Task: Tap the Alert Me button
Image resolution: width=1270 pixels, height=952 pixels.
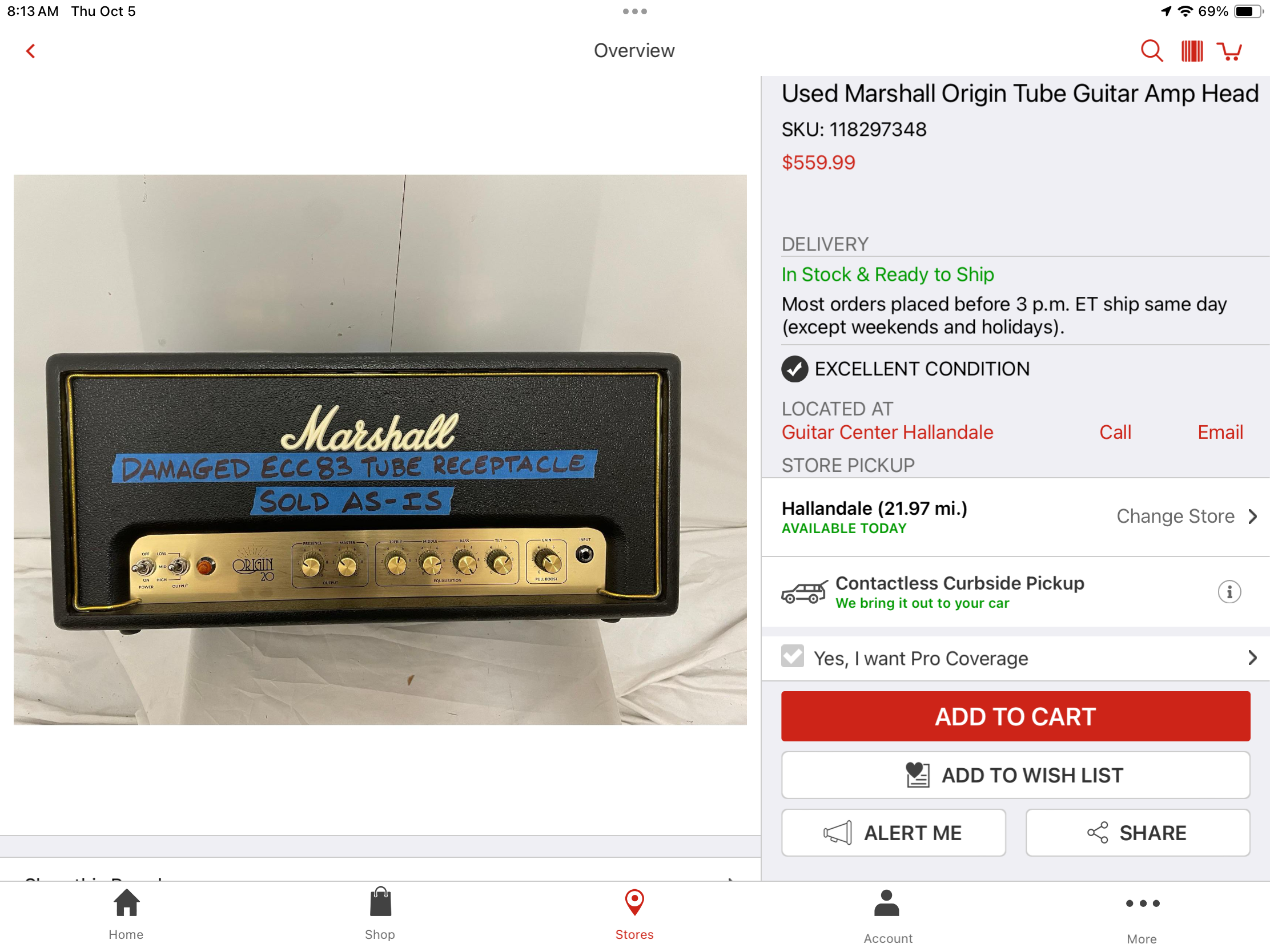Action: click(893, 833)
